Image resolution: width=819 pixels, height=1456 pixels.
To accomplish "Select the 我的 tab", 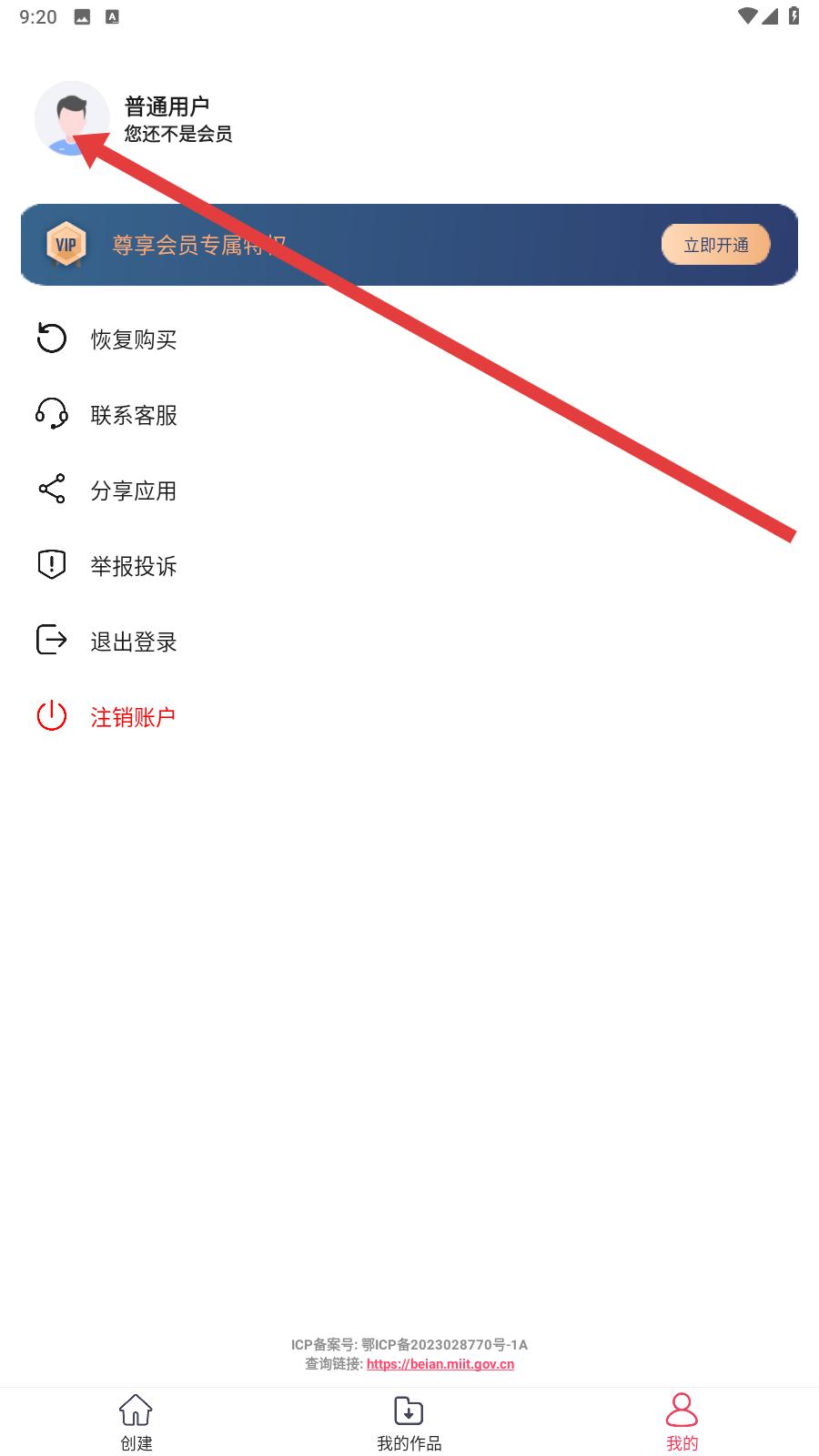I will tap(682, 1422).
